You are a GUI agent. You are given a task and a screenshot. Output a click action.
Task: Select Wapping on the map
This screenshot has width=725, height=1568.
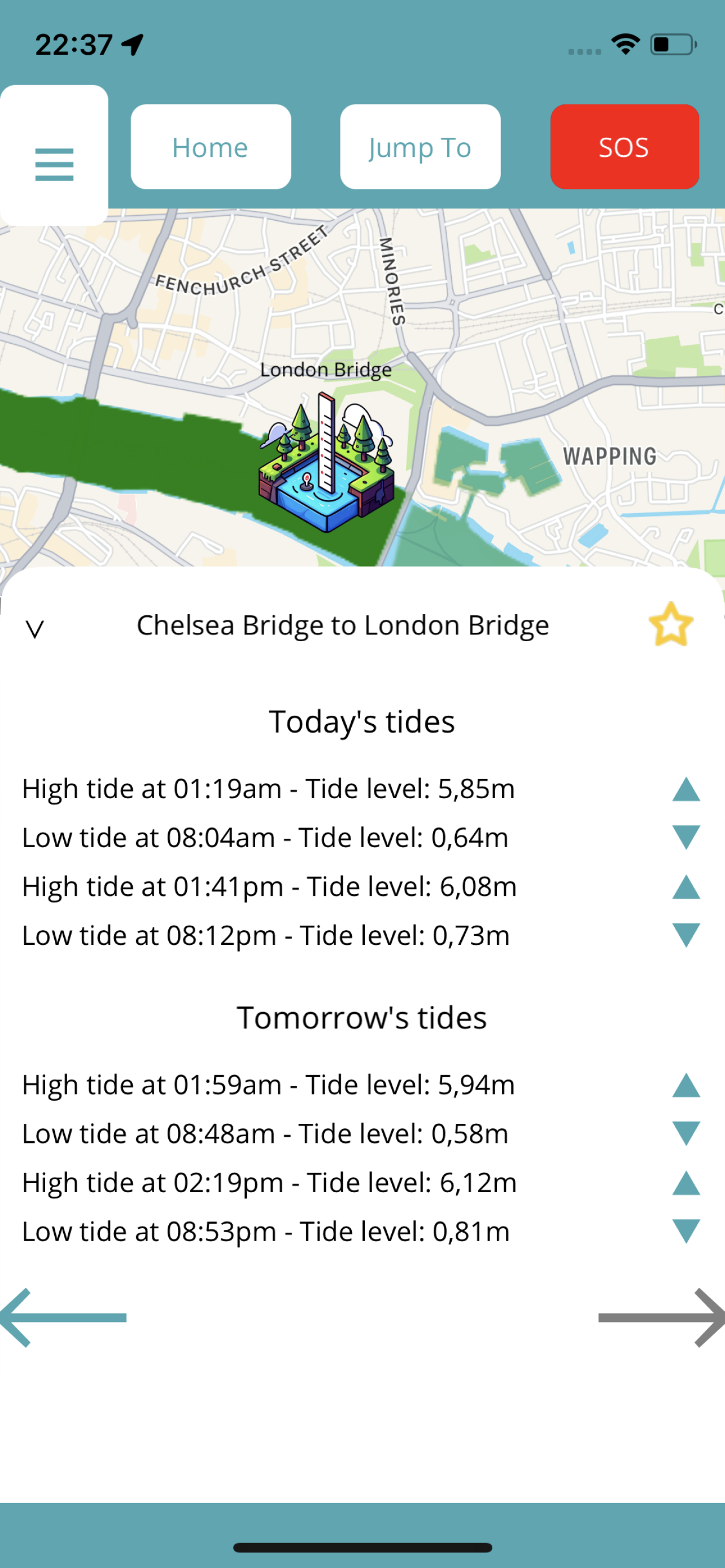click(609, 455)
